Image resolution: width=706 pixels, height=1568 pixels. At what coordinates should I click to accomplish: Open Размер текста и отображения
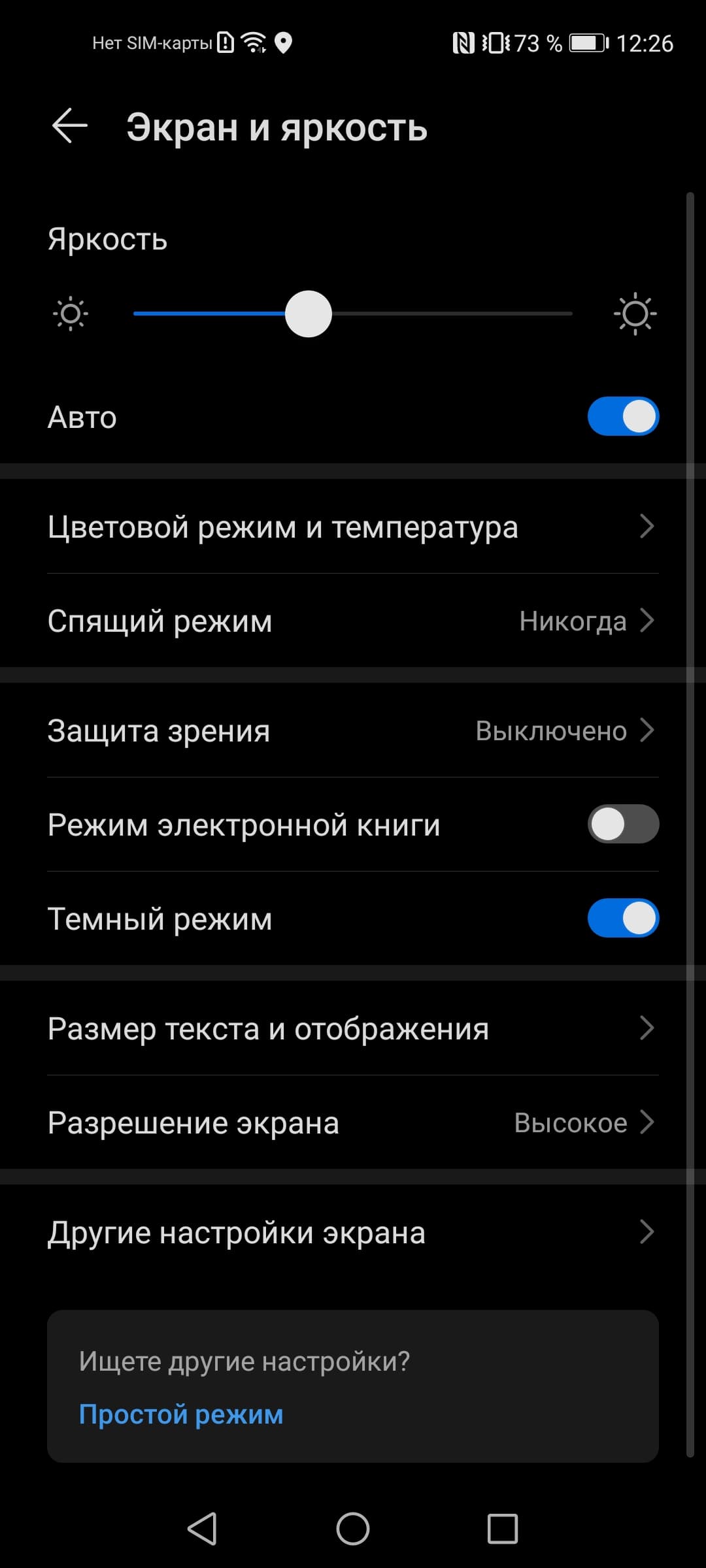(x=353, y=1028)
